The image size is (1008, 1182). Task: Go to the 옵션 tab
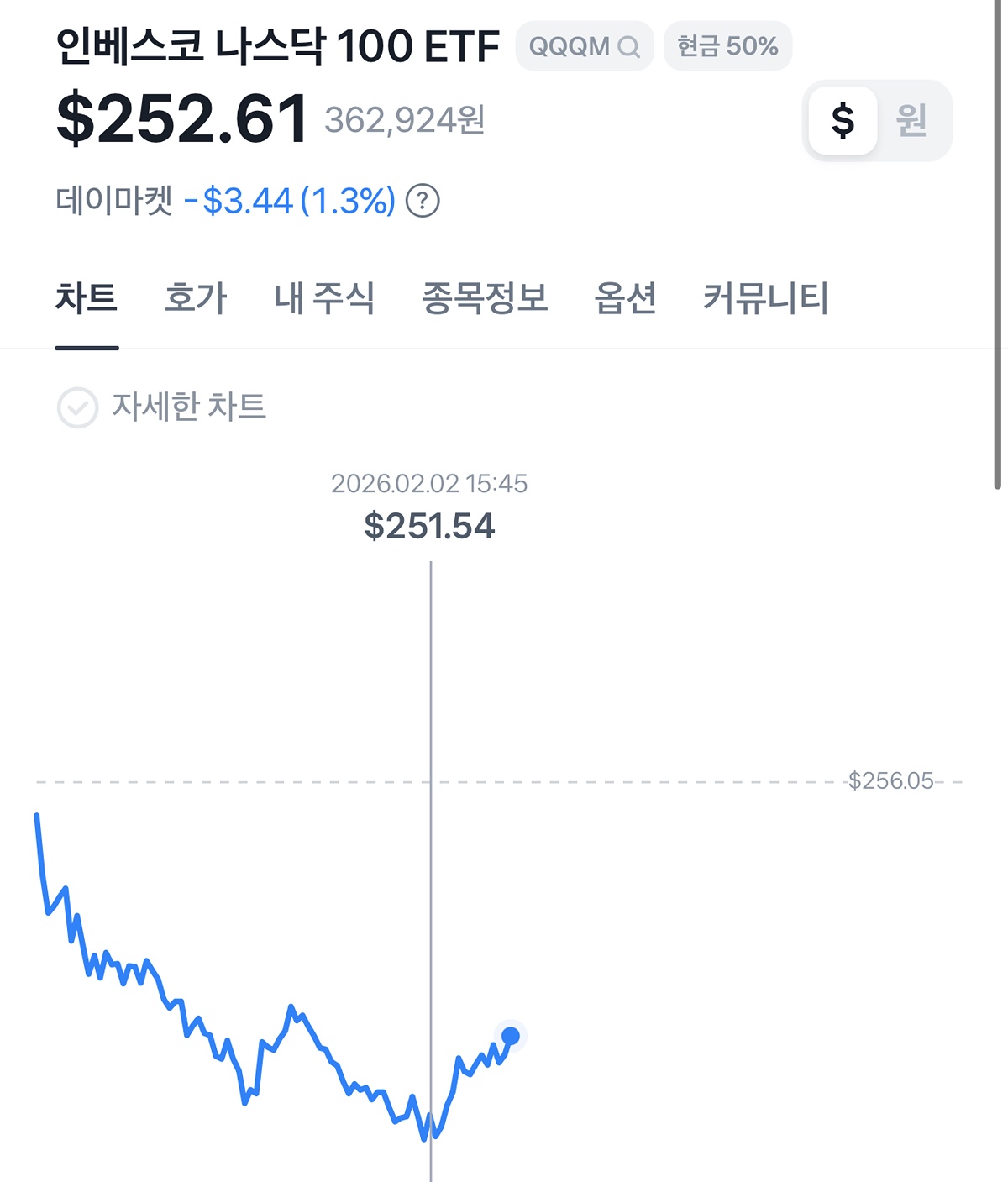625,298
